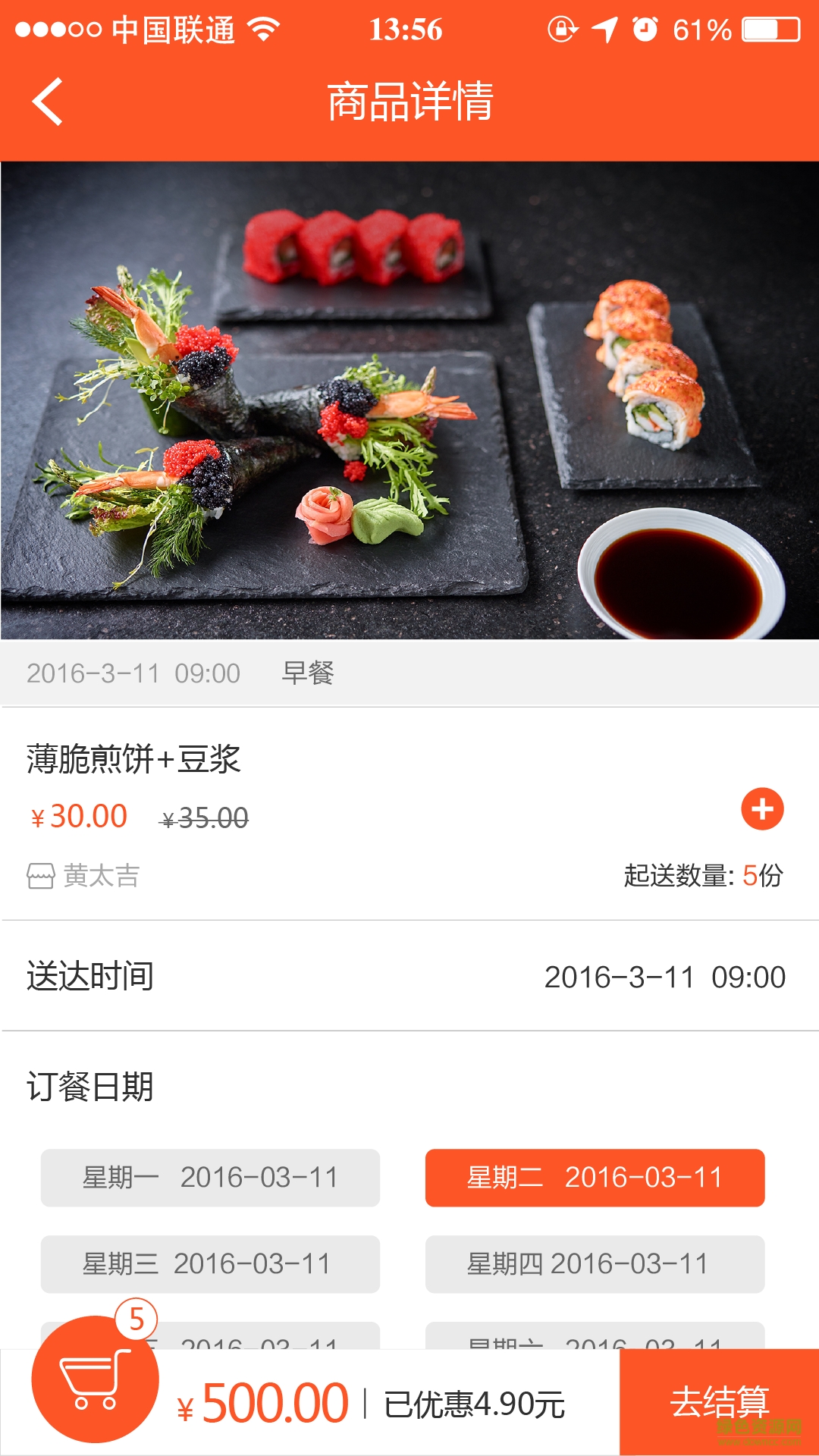Select the 星期三 2016-03-11 date option

tap(211, 1263)
